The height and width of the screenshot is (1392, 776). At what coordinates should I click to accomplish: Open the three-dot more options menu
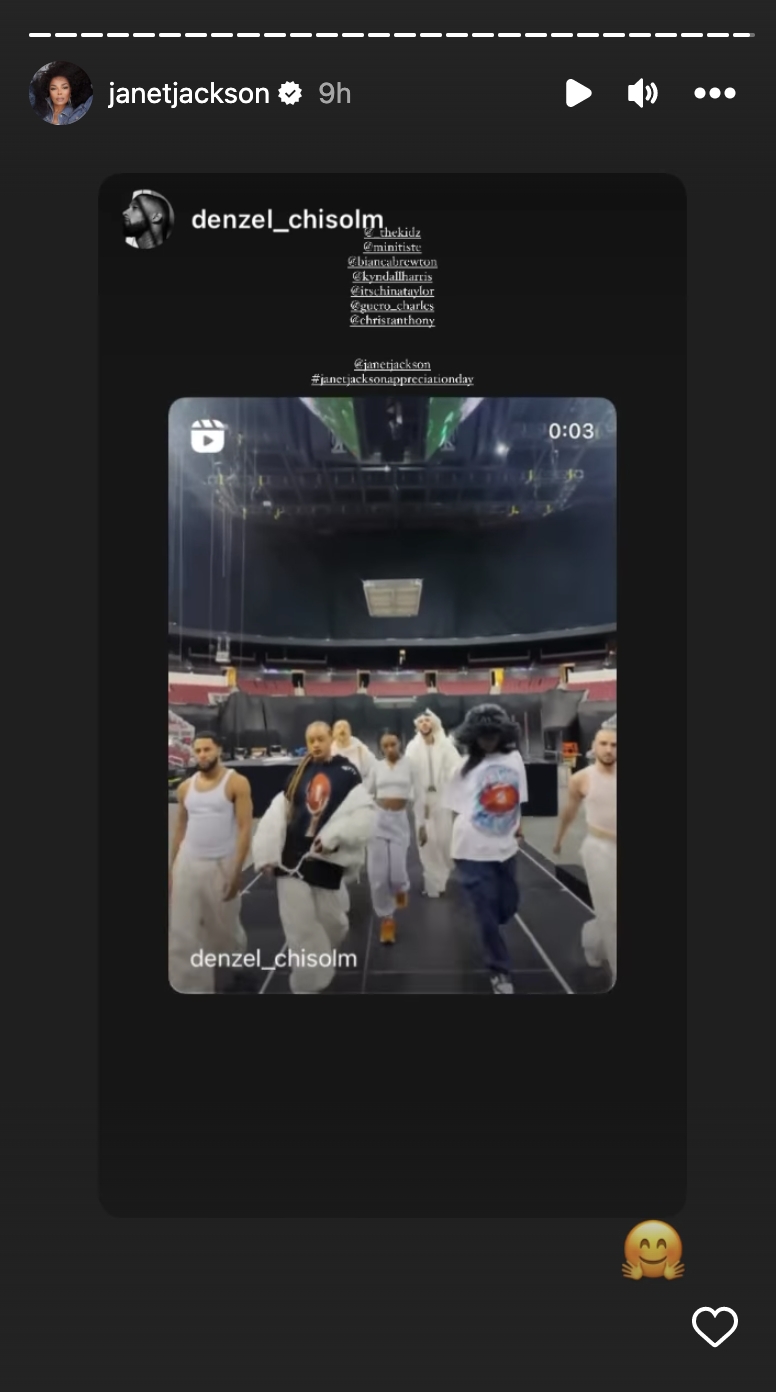(715, 94)
